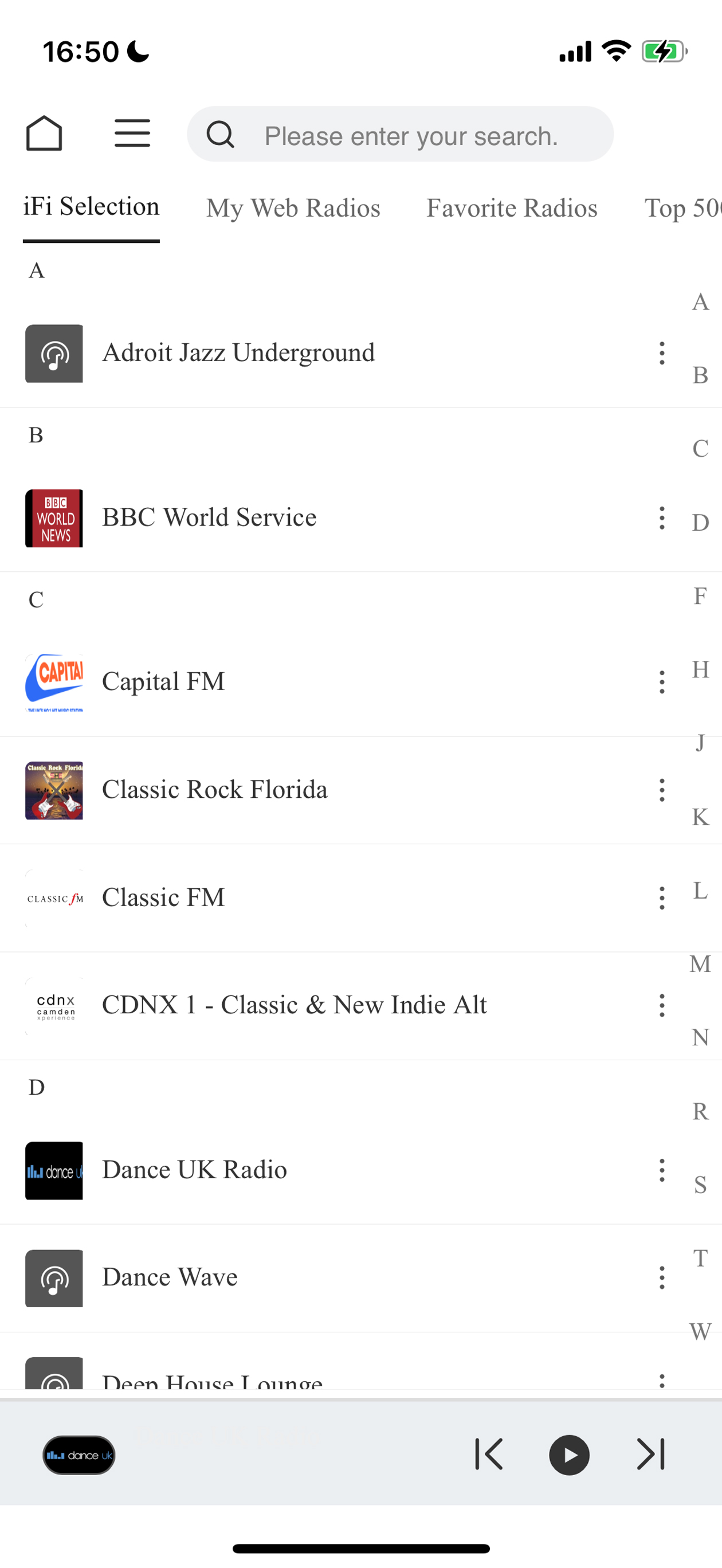Viewport: 722px width, 1568px height.
Task: Tap the radio search field
Action: [400, 135]
